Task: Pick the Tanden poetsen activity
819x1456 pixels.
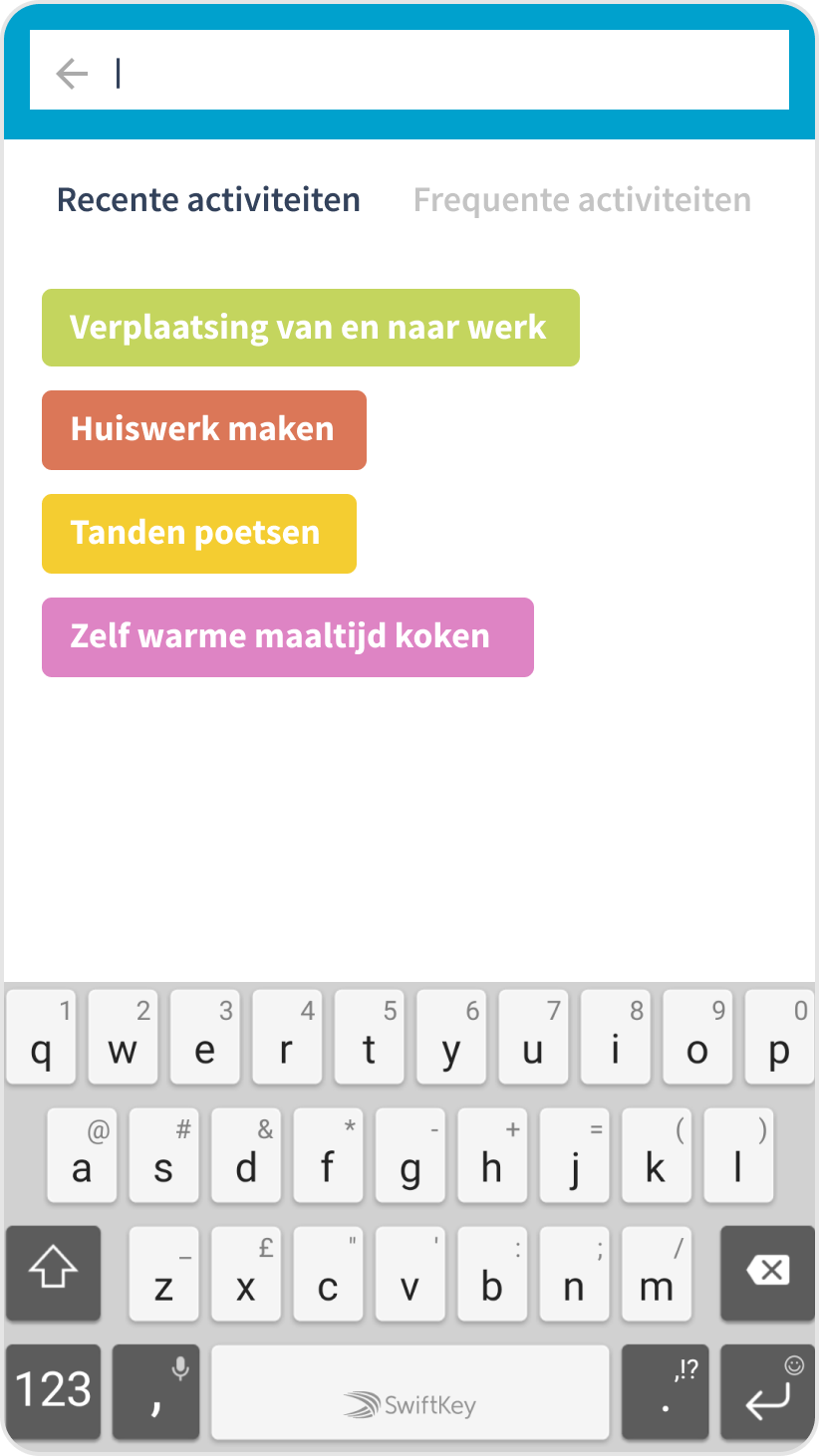Action: [199, 534]
